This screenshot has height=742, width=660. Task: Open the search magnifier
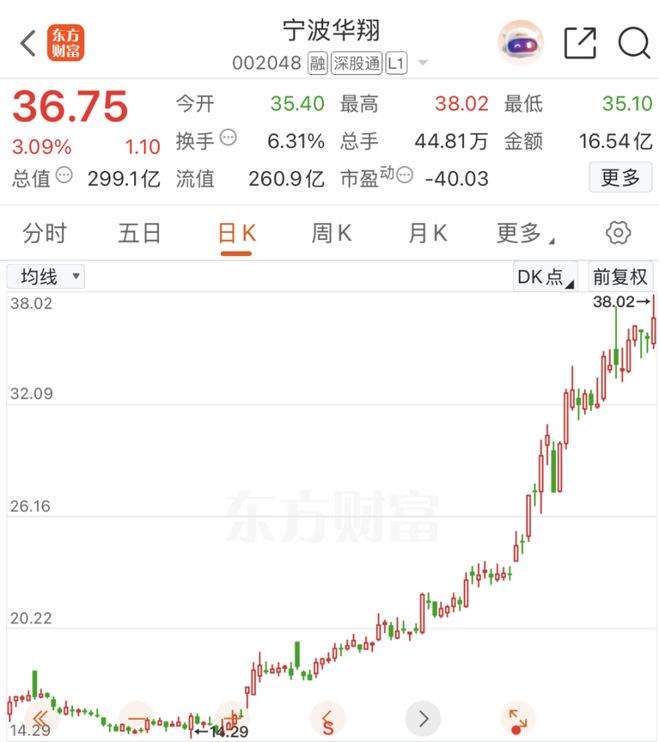tap(634, 43)
